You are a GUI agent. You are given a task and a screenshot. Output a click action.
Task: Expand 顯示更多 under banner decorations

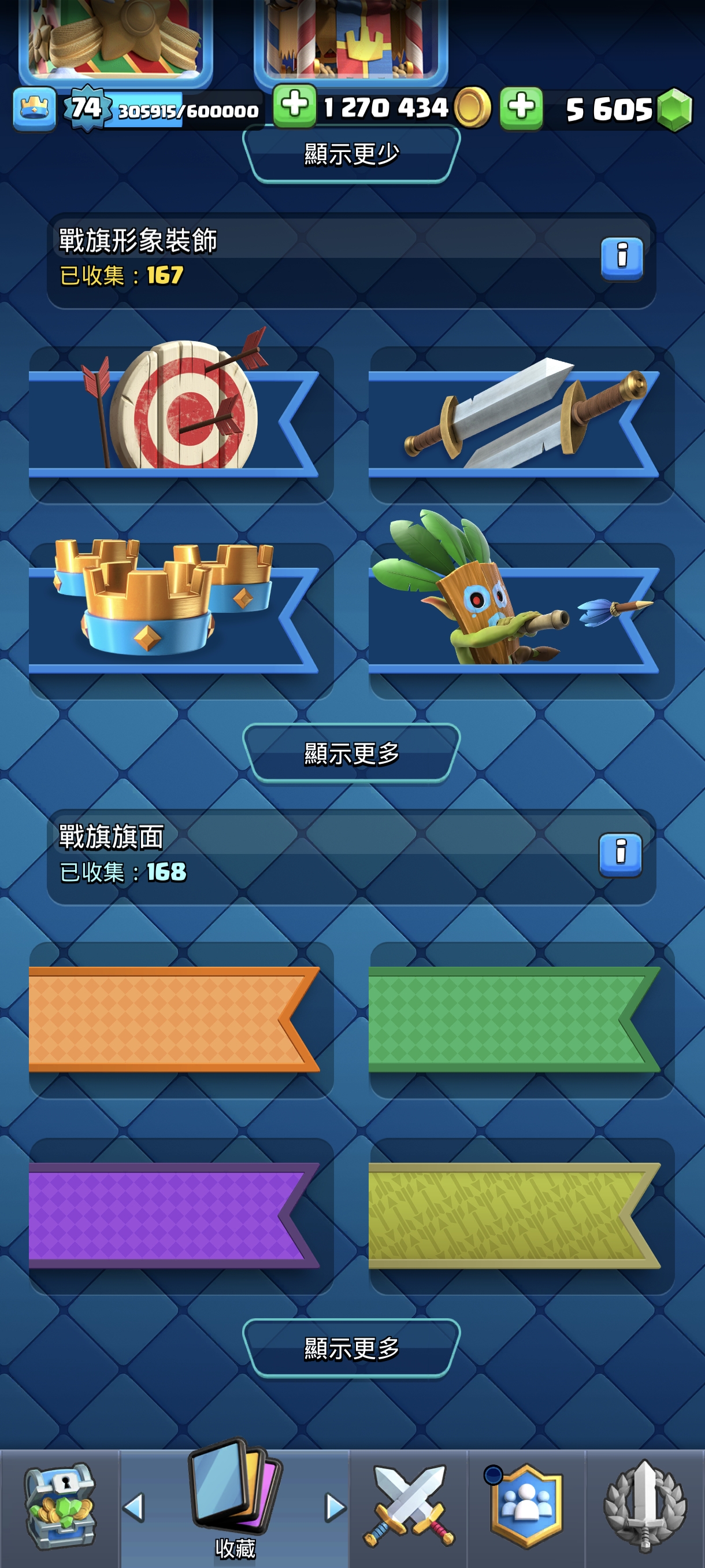tap(351, 753)
